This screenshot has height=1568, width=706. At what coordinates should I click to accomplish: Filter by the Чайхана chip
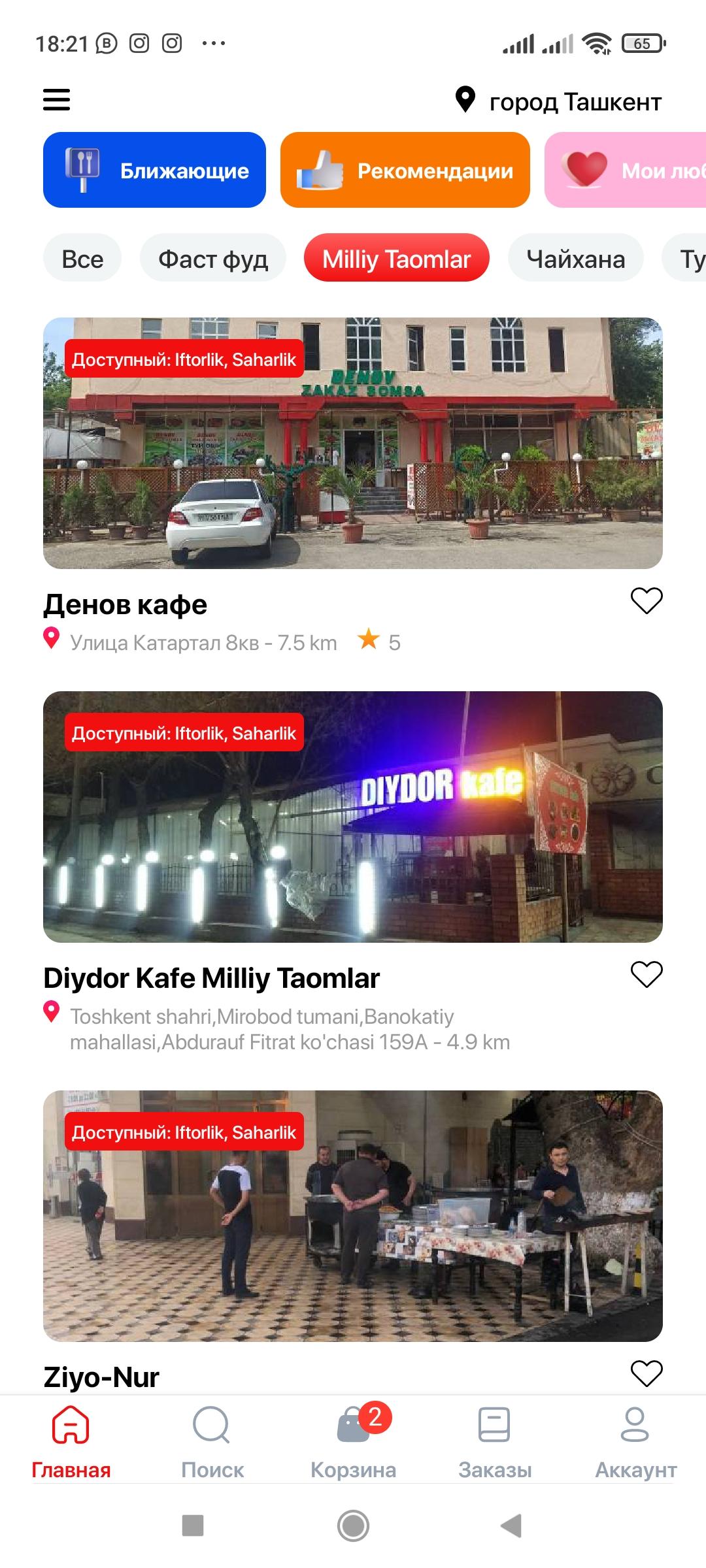click(x=576, y=258)
